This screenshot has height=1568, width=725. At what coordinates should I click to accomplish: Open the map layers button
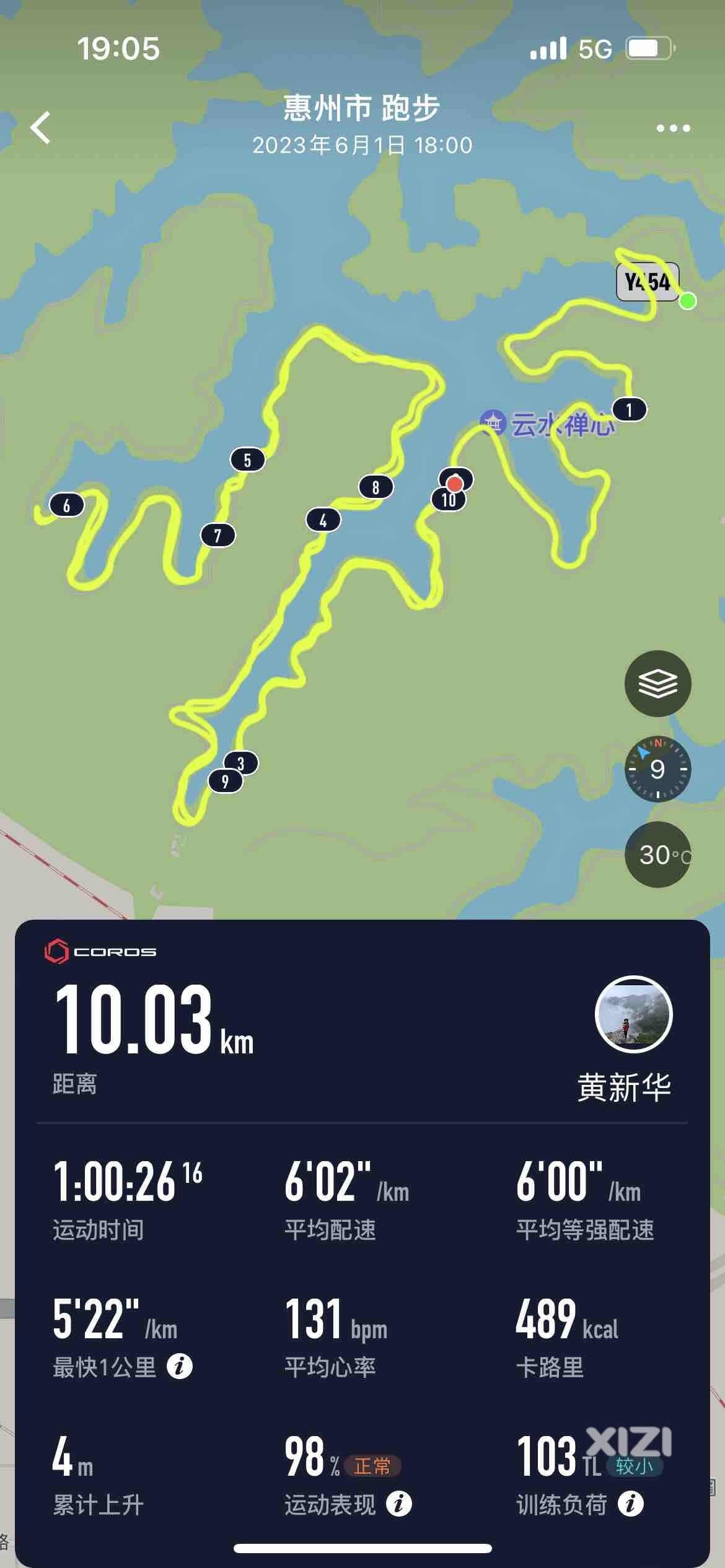pyautogui.click(x=657, y=684)
